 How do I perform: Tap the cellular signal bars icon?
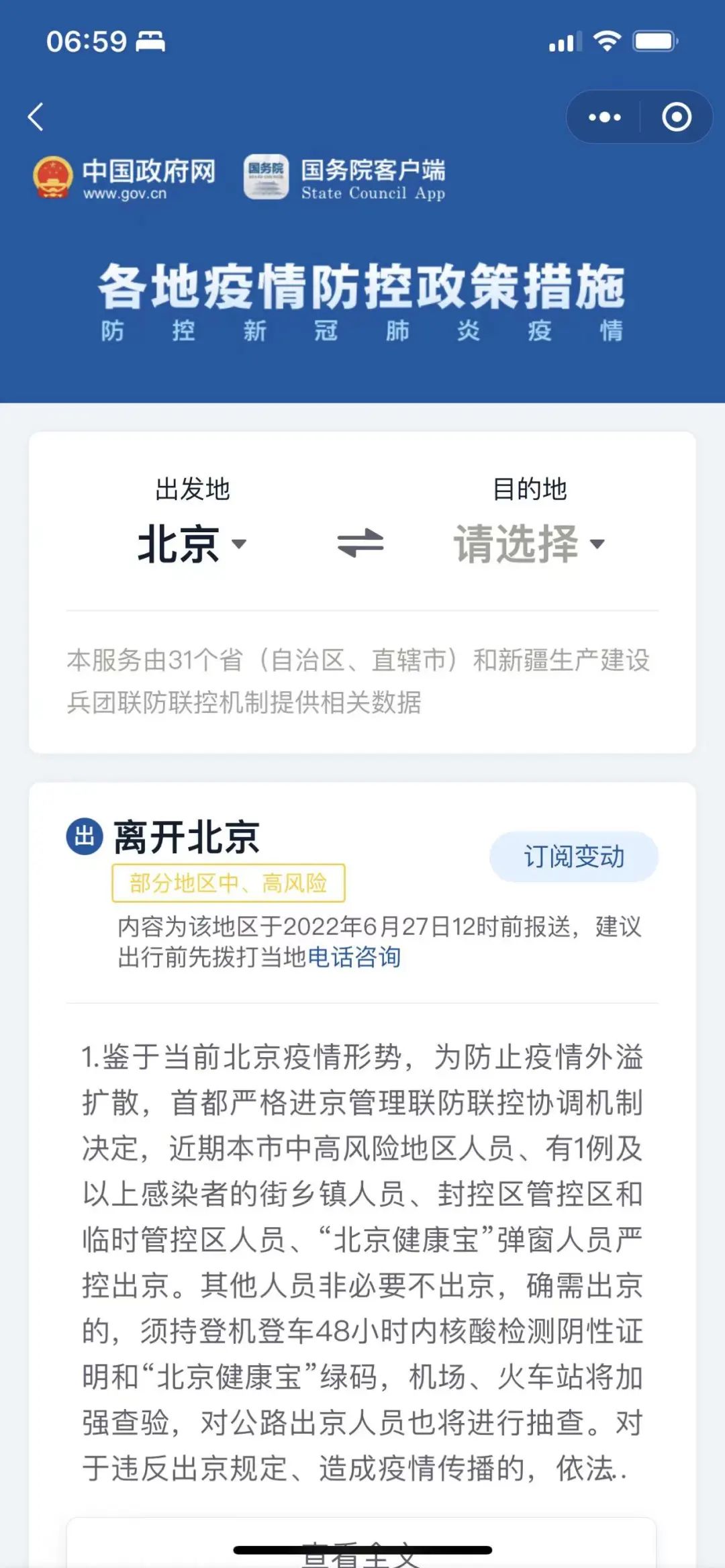tap(564, 42)
